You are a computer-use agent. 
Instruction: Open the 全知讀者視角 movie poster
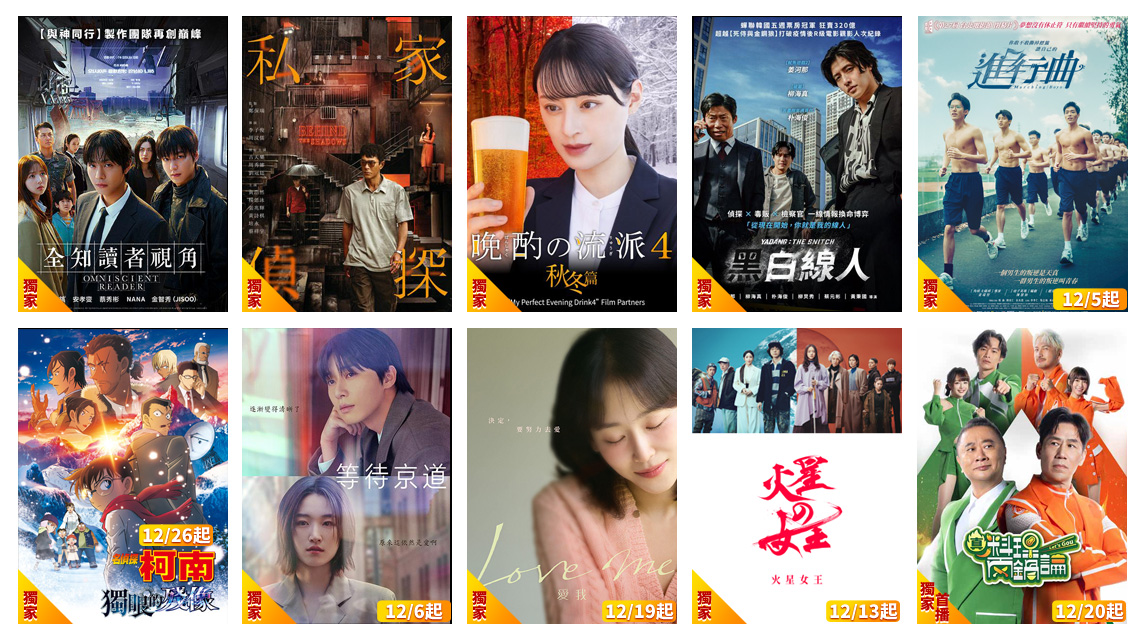[x=122, y=164]
